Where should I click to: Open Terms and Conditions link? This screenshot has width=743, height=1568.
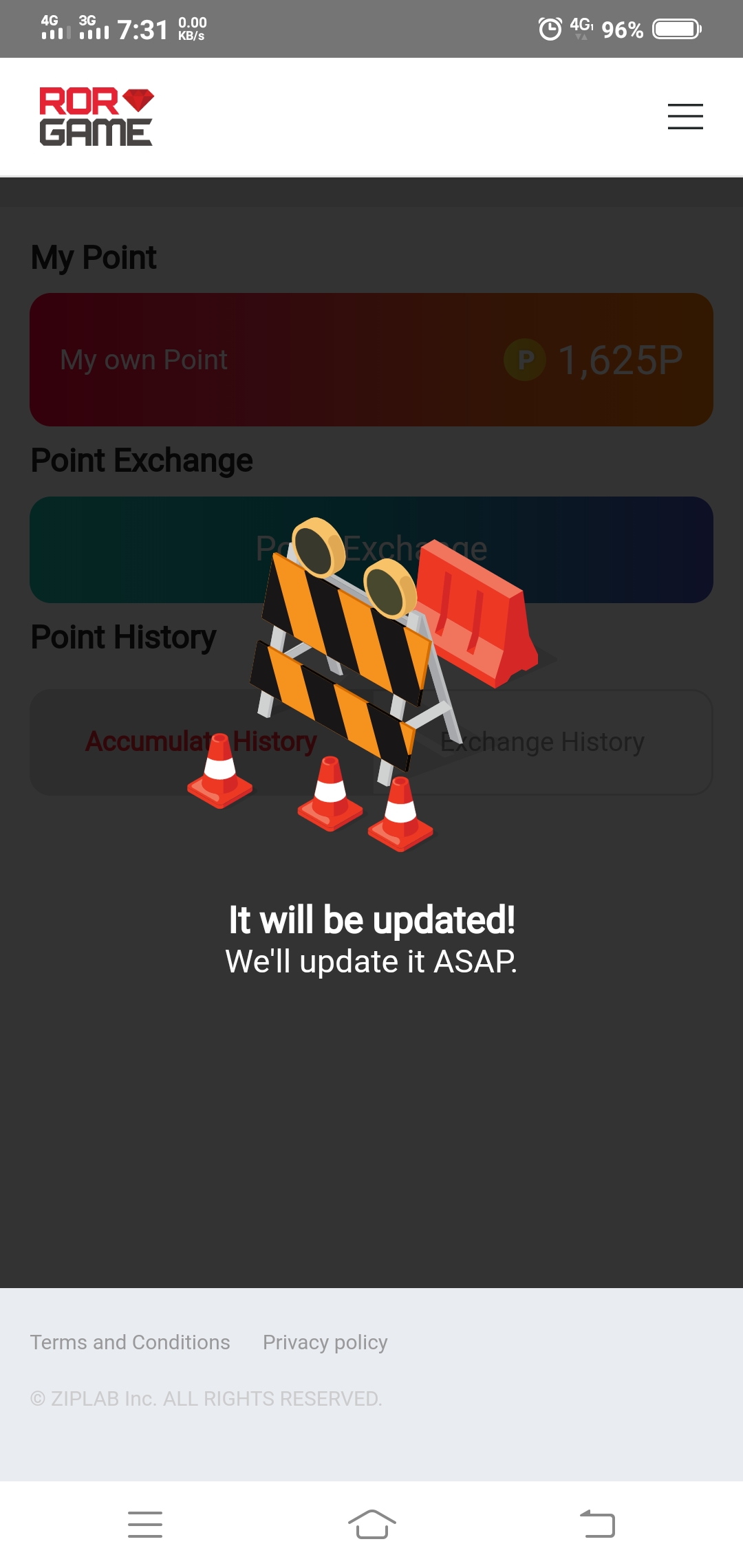(130, 1342)
